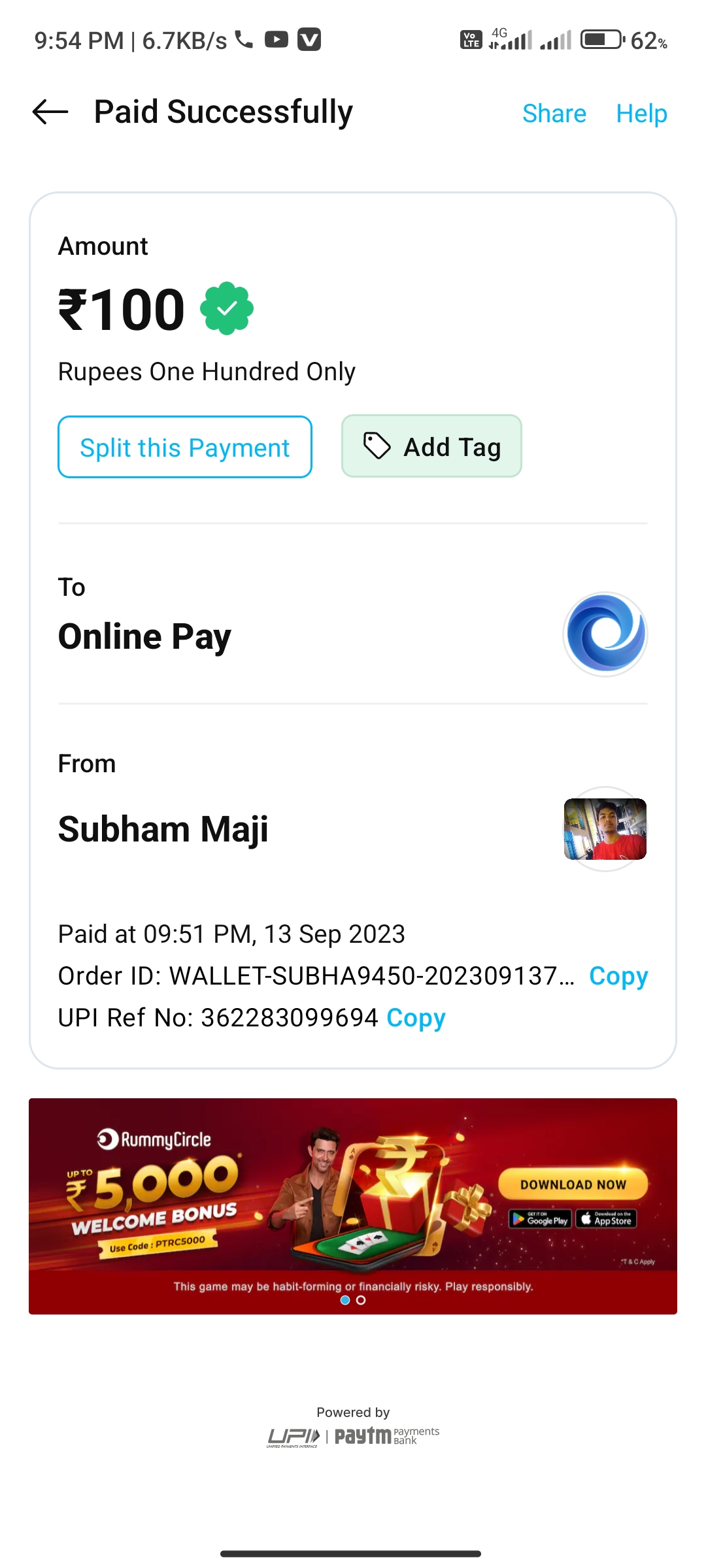Screen dimensions: 706x1568
Task: Tap Split this Payment button
Action: pyautogui.click(x=185, y=448)
